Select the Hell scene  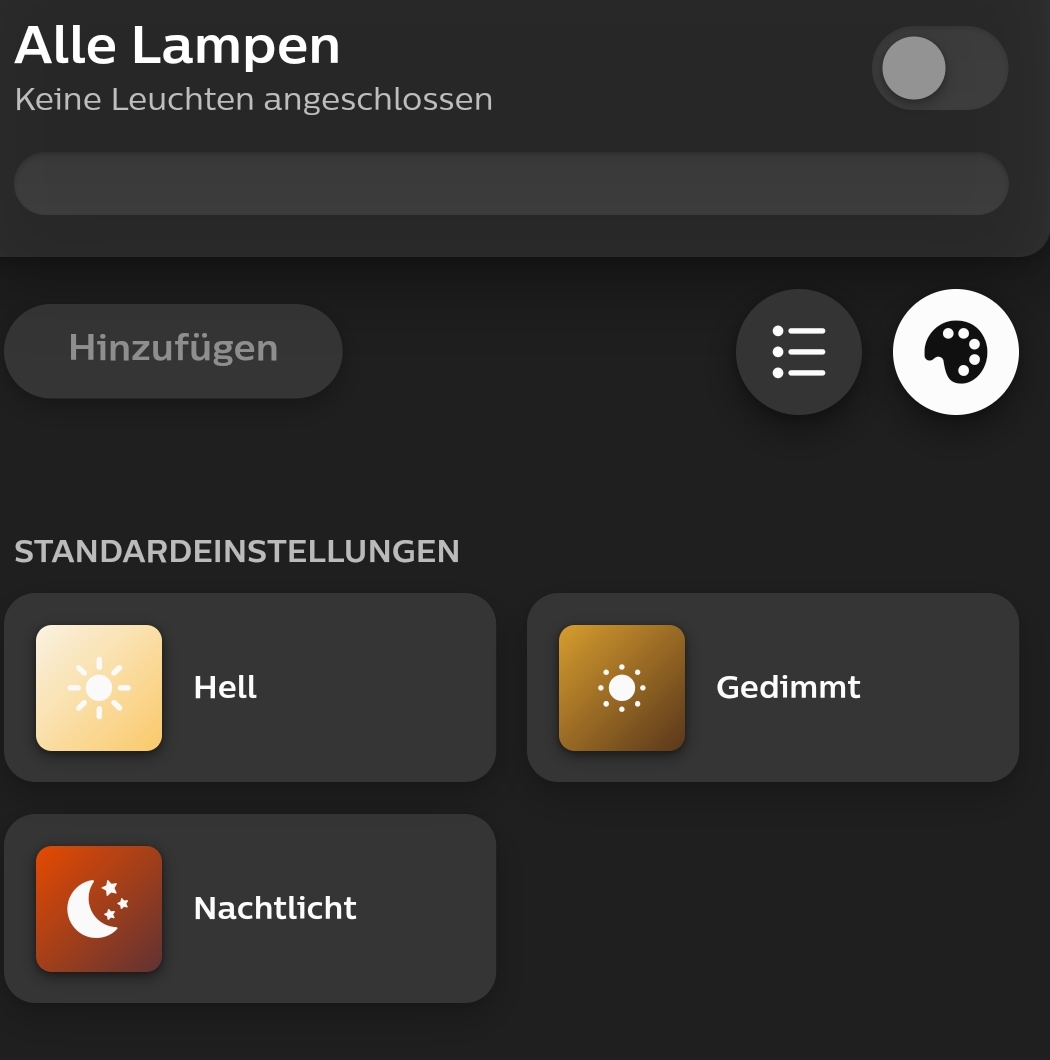[250, 688]
